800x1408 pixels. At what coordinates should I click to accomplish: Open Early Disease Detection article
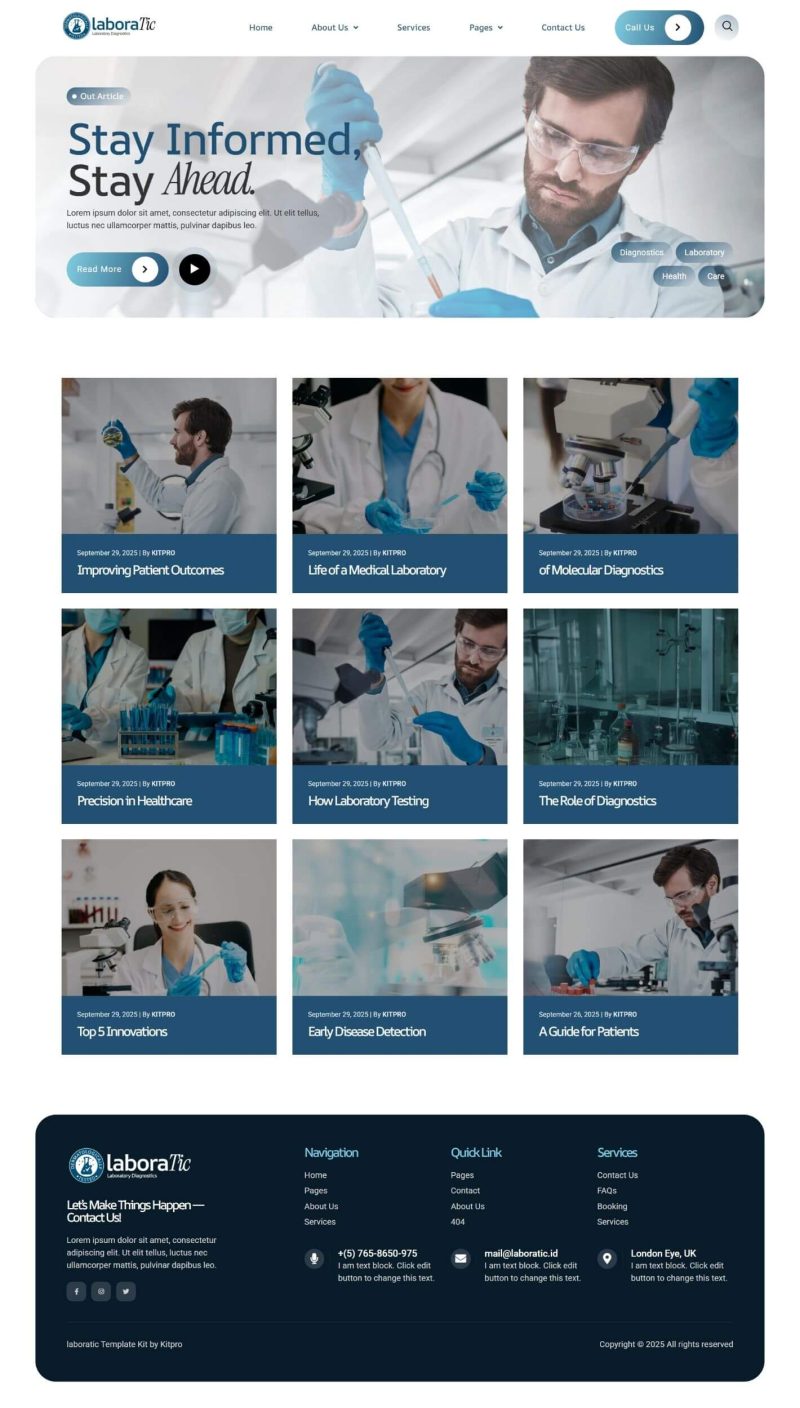coord(367,1032)
